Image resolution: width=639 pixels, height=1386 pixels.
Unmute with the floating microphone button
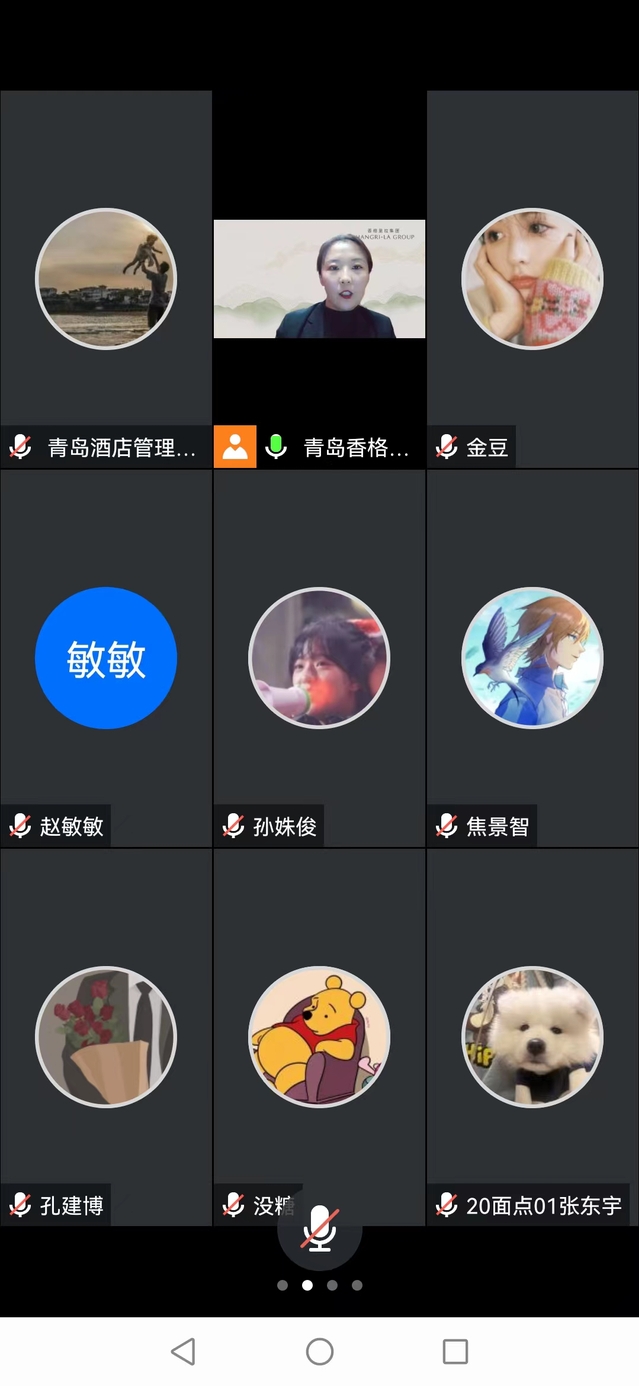(x=319, y=1228)
